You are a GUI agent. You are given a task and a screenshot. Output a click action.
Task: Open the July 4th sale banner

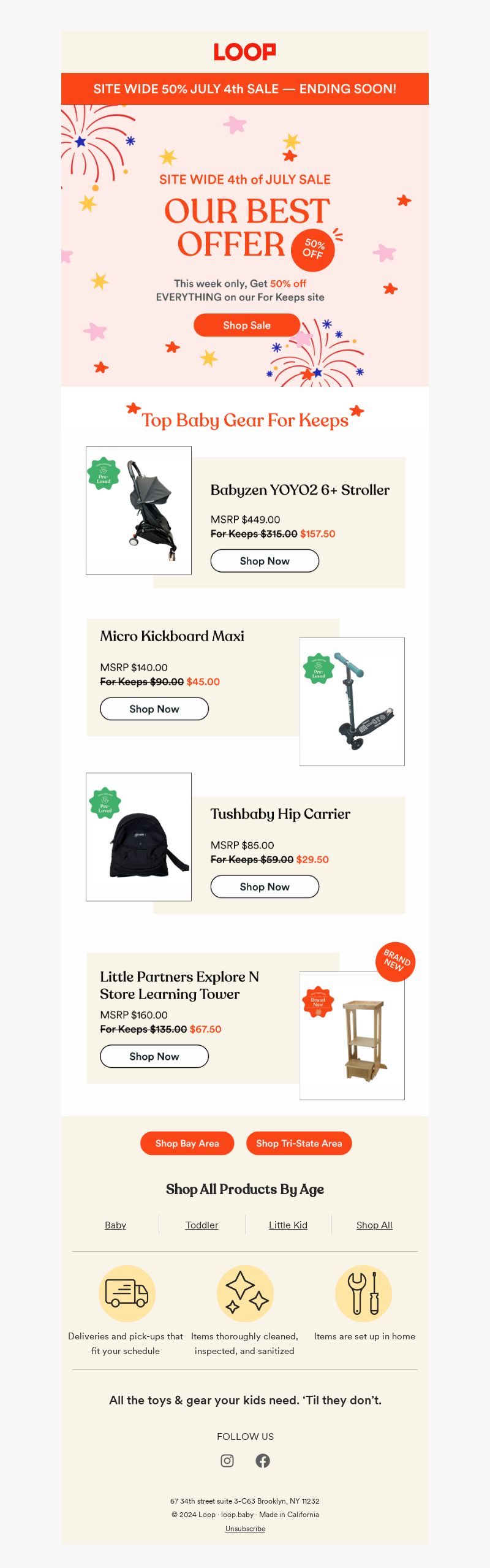tap(245, 89)
